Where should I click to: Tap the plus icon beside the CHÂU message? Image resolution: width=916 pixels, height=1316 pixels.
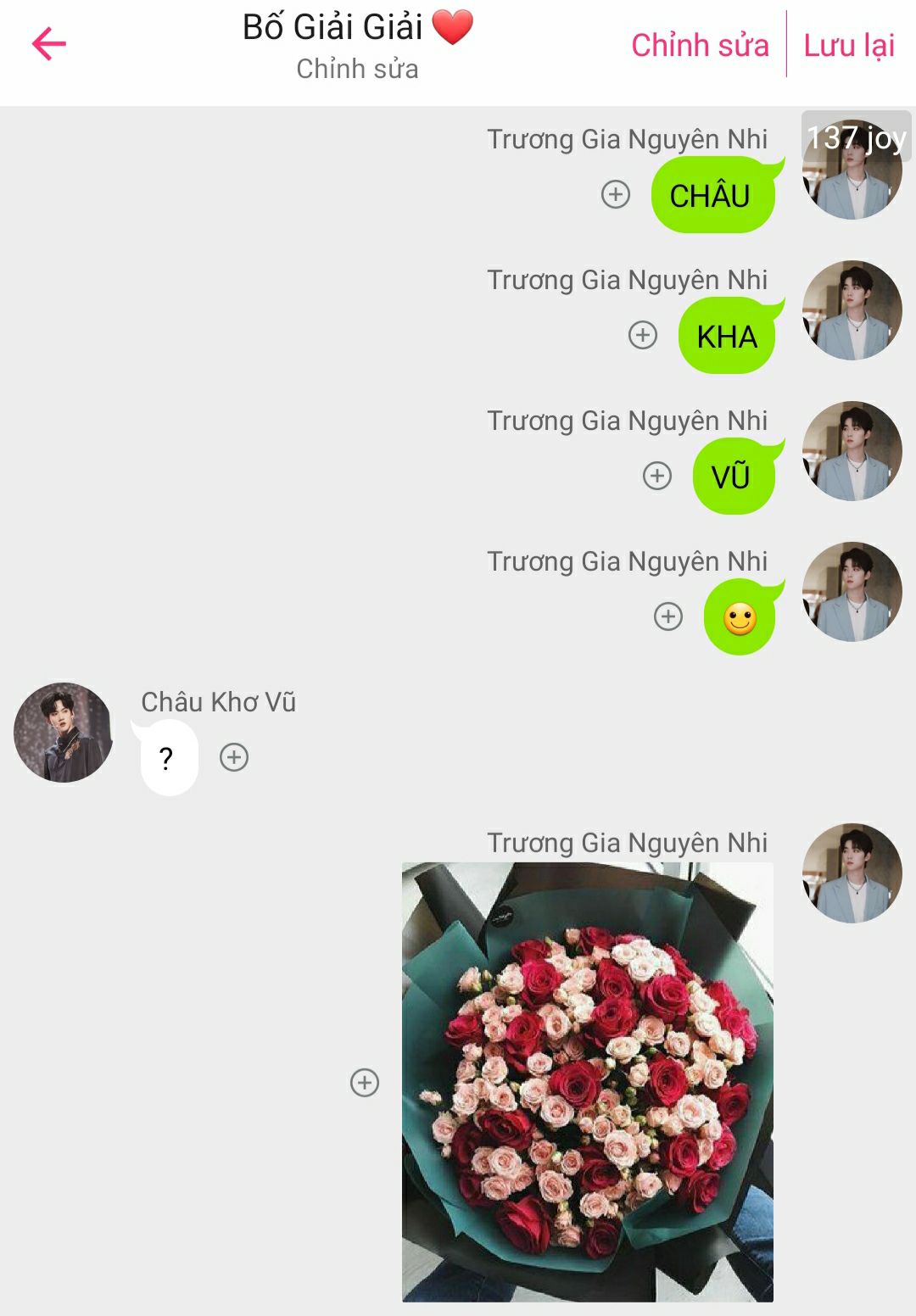click(616, 194)
